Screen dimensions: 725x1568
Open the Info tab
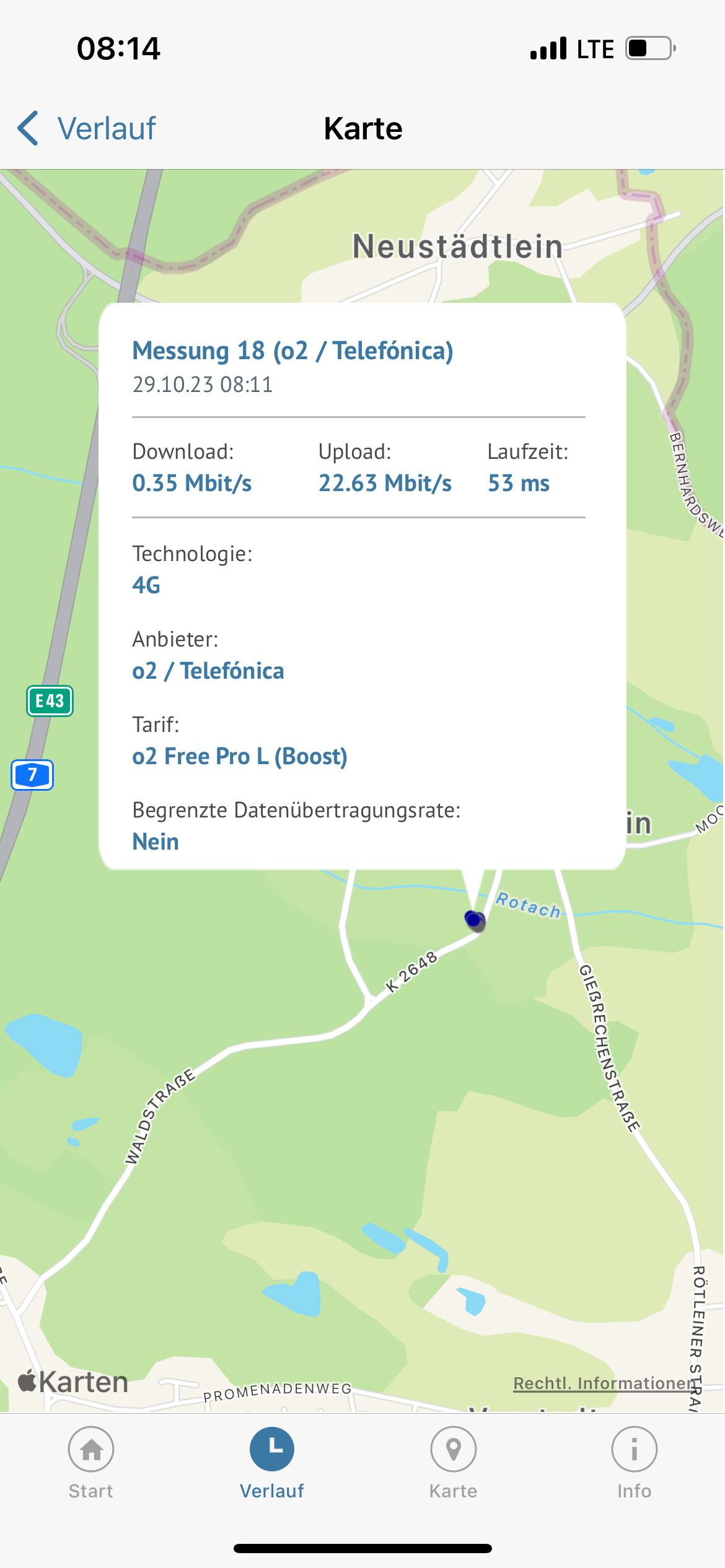(634, 1463)
